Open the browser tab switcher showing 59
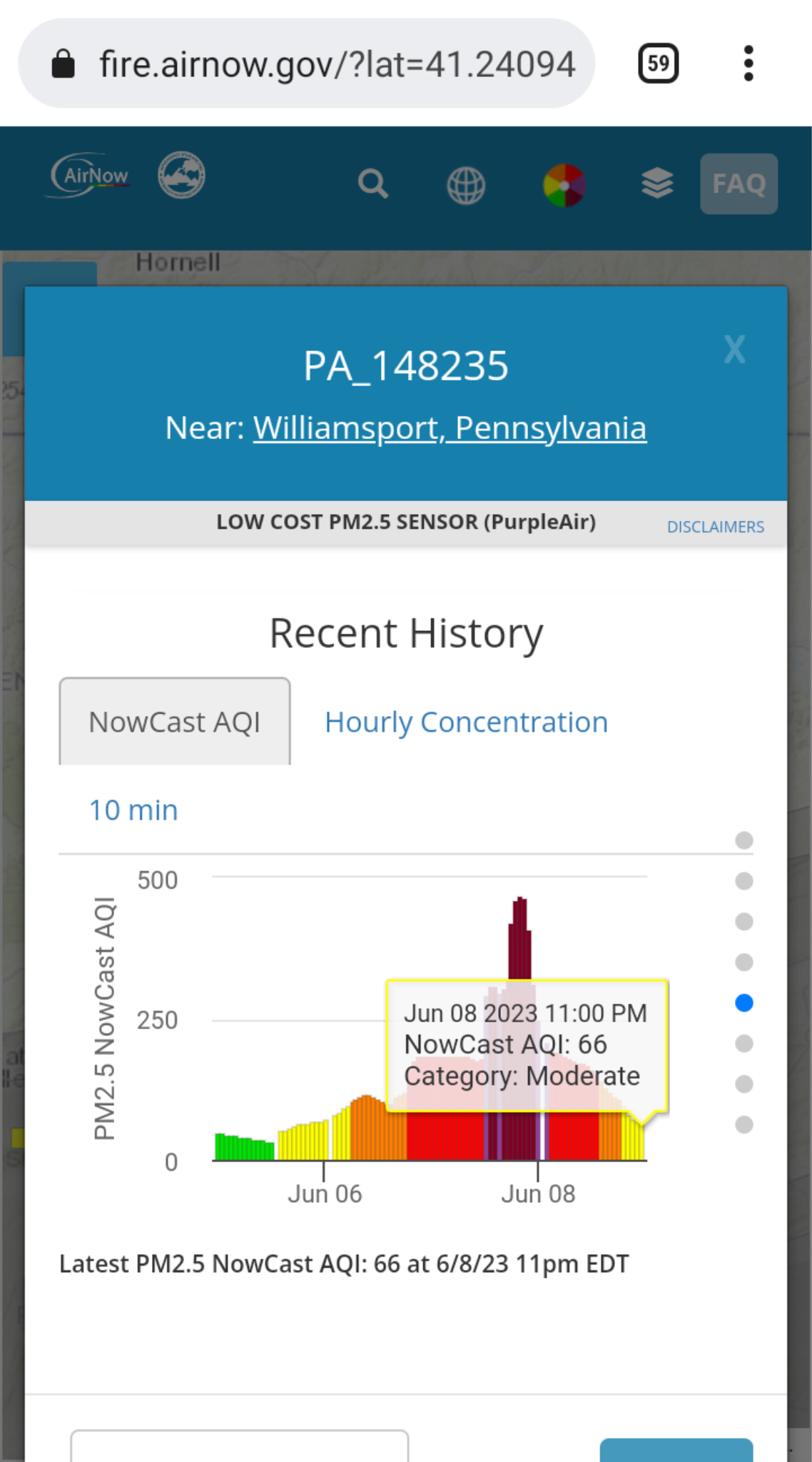The width and height of the screenshot is (812, 1462). [x=658, y=64]
